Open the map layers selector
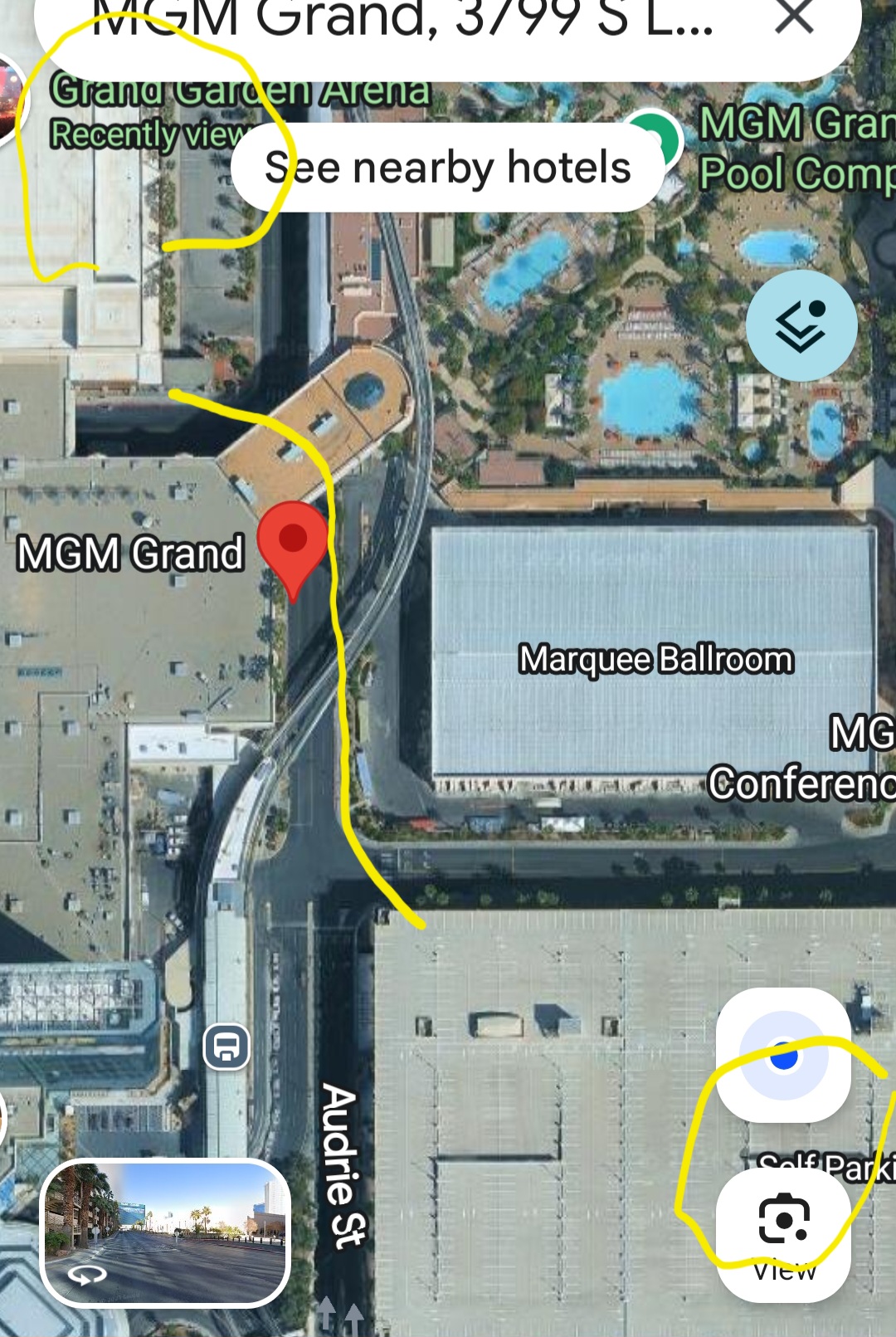Screen dimensions: 896x1337 point(801,325)
